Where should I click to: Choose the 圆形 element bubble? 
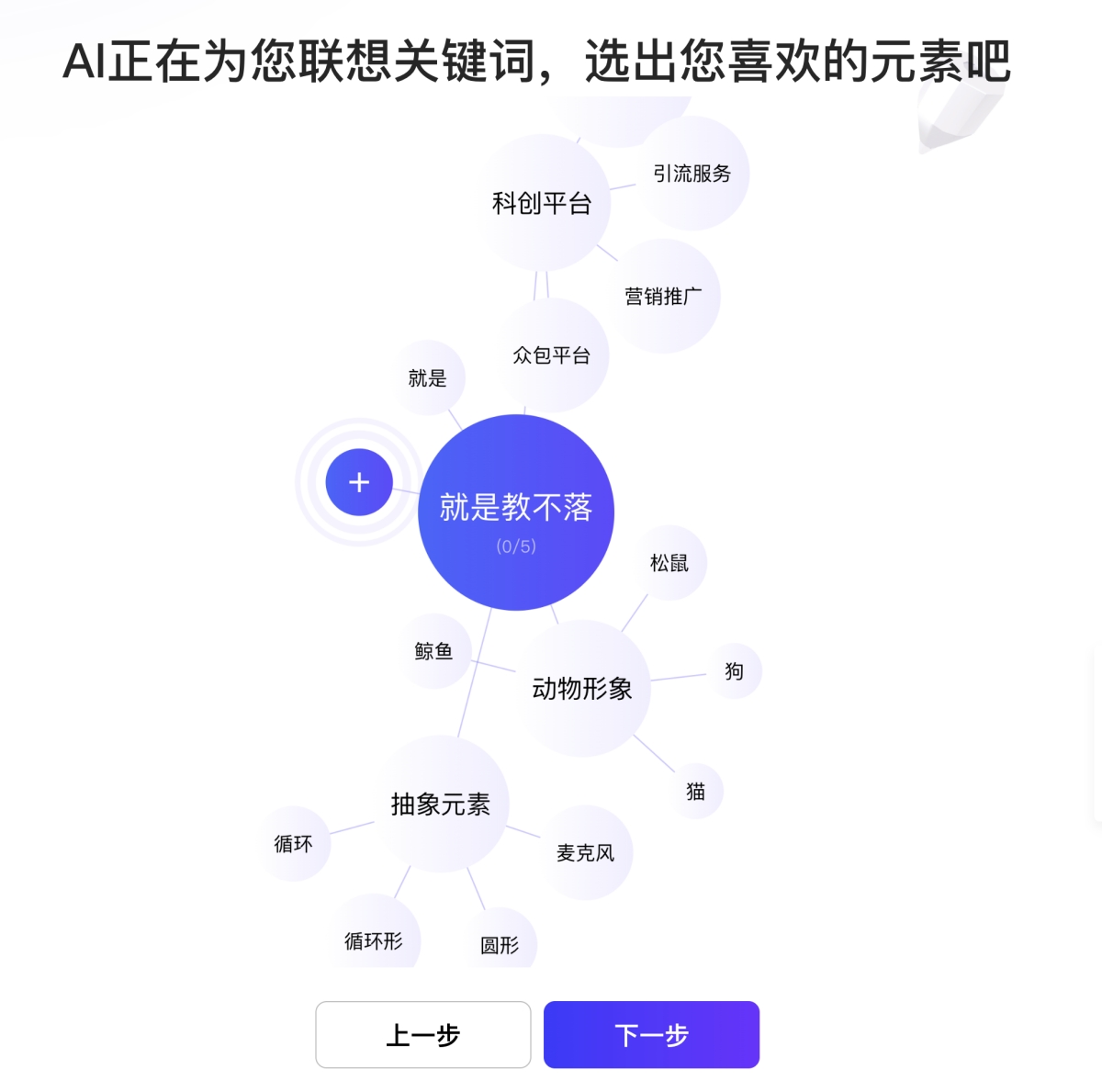tap(500, 943)
